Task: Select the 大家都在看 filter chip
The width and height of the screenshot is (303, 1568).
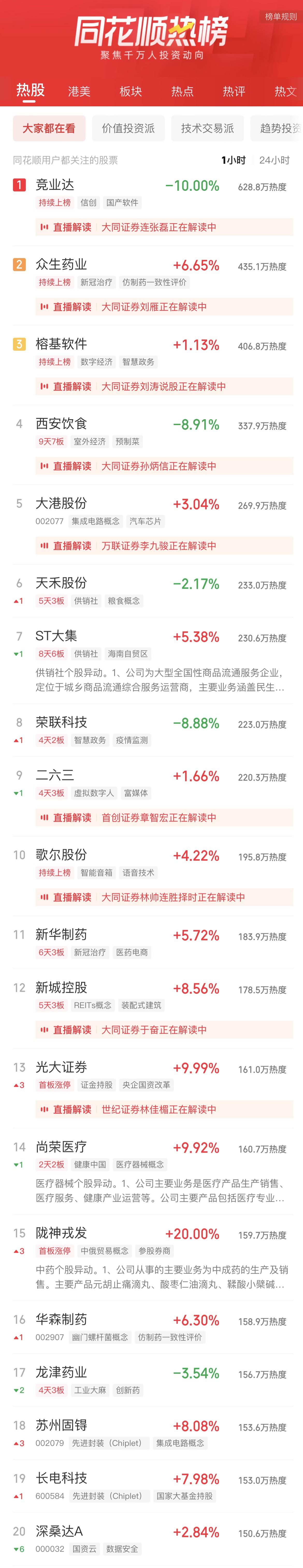Action: 49,128
